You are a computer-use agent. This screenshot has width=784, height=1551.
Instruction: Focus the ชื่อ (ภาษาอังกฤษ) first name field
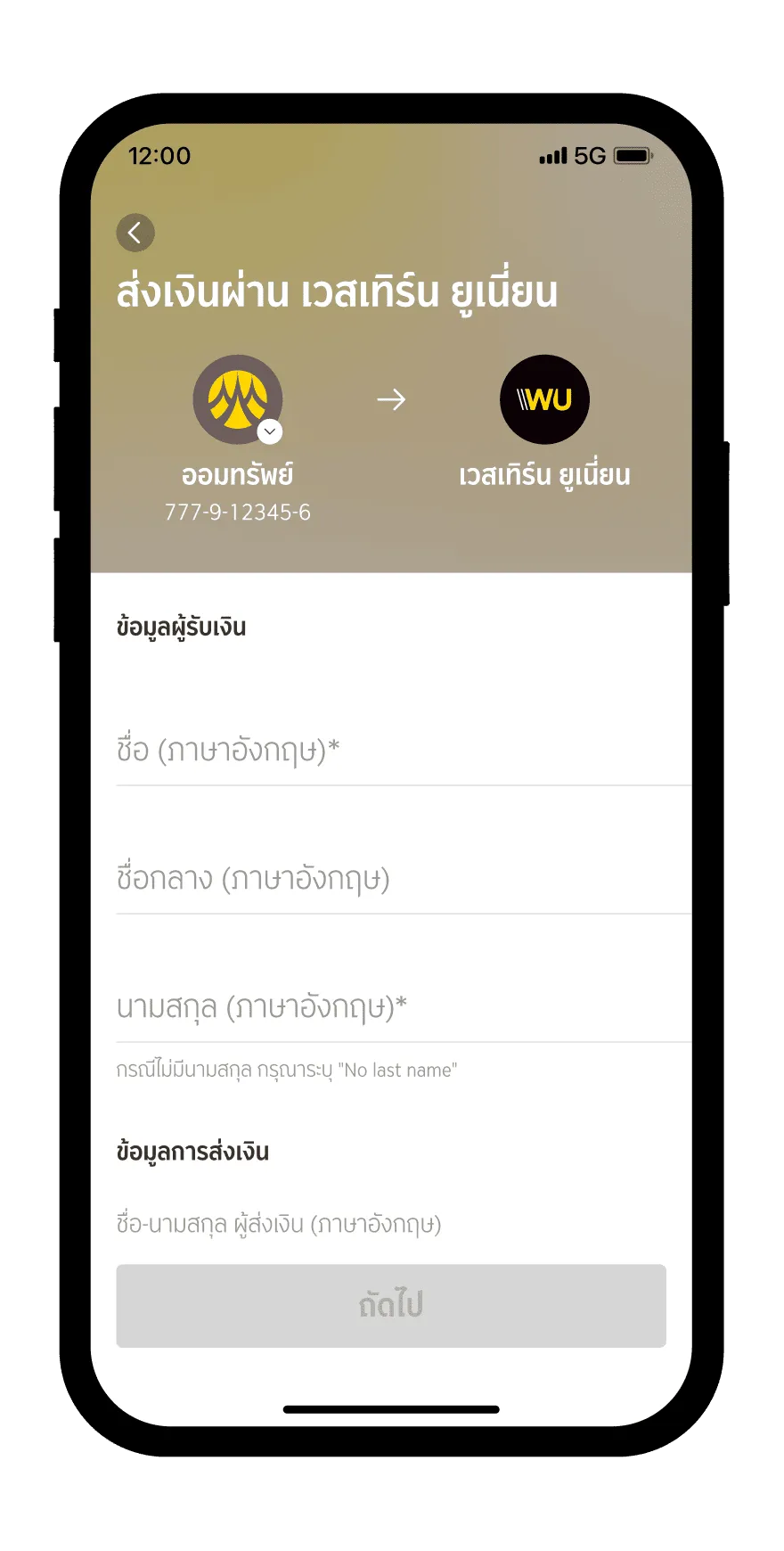point(403,751)
